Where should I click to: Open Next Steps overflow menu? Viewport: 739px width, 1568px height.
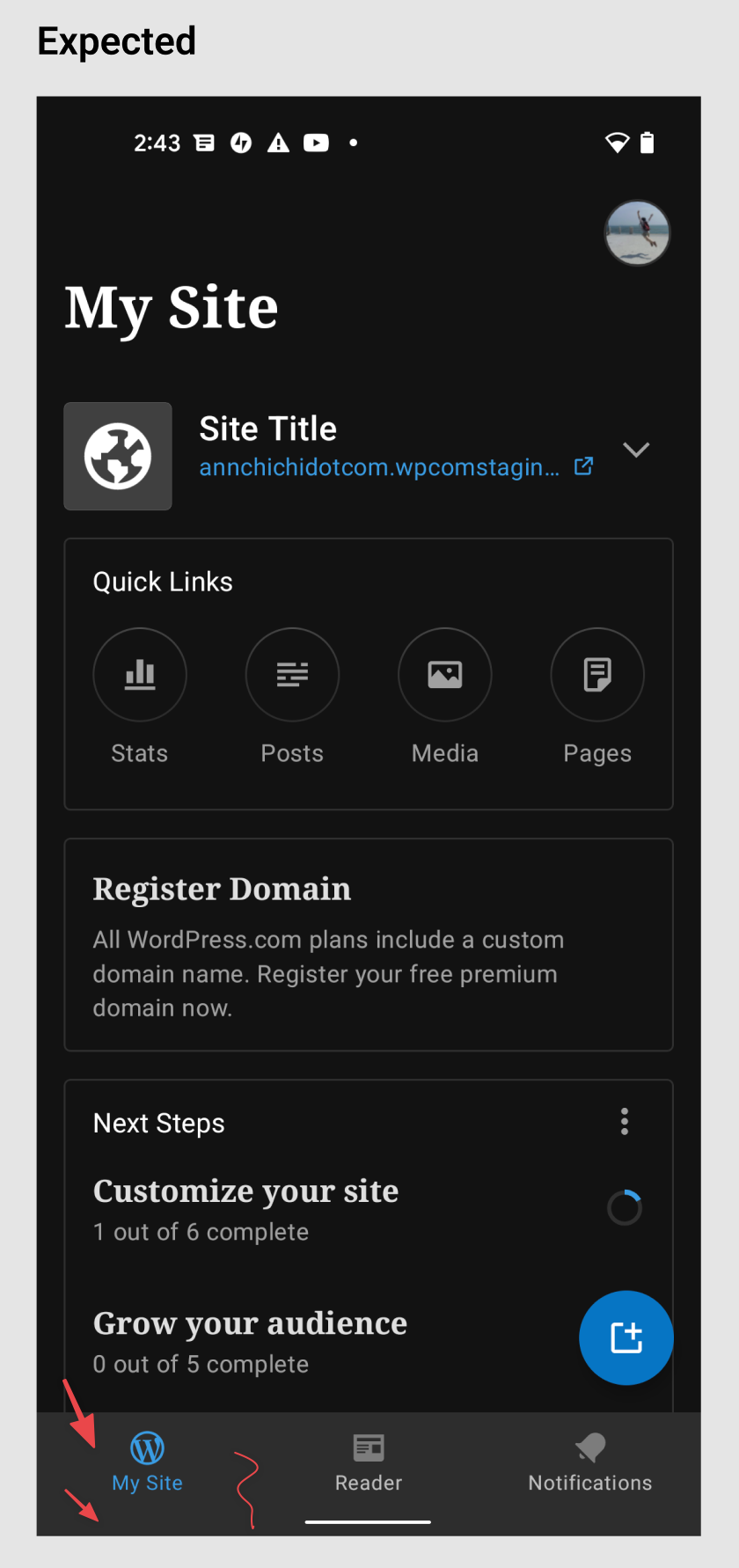[x=625, y=1122]
